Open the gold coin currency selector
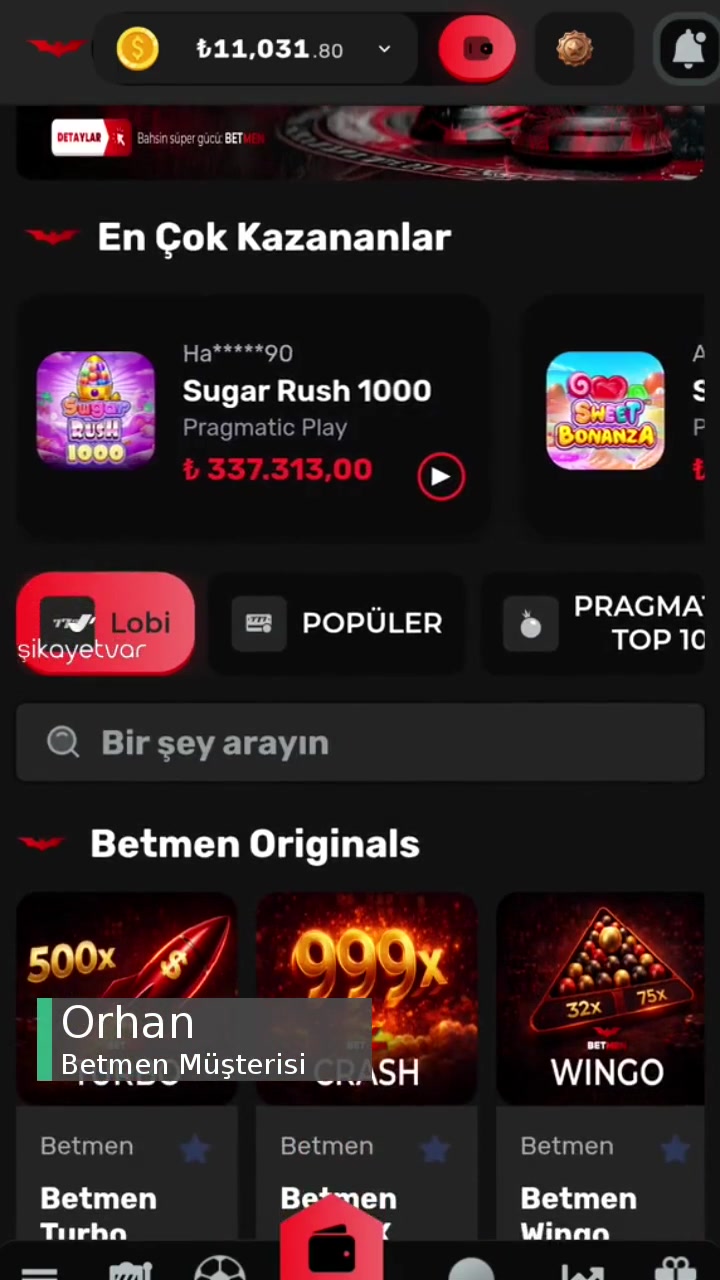 tap(138, 49)
